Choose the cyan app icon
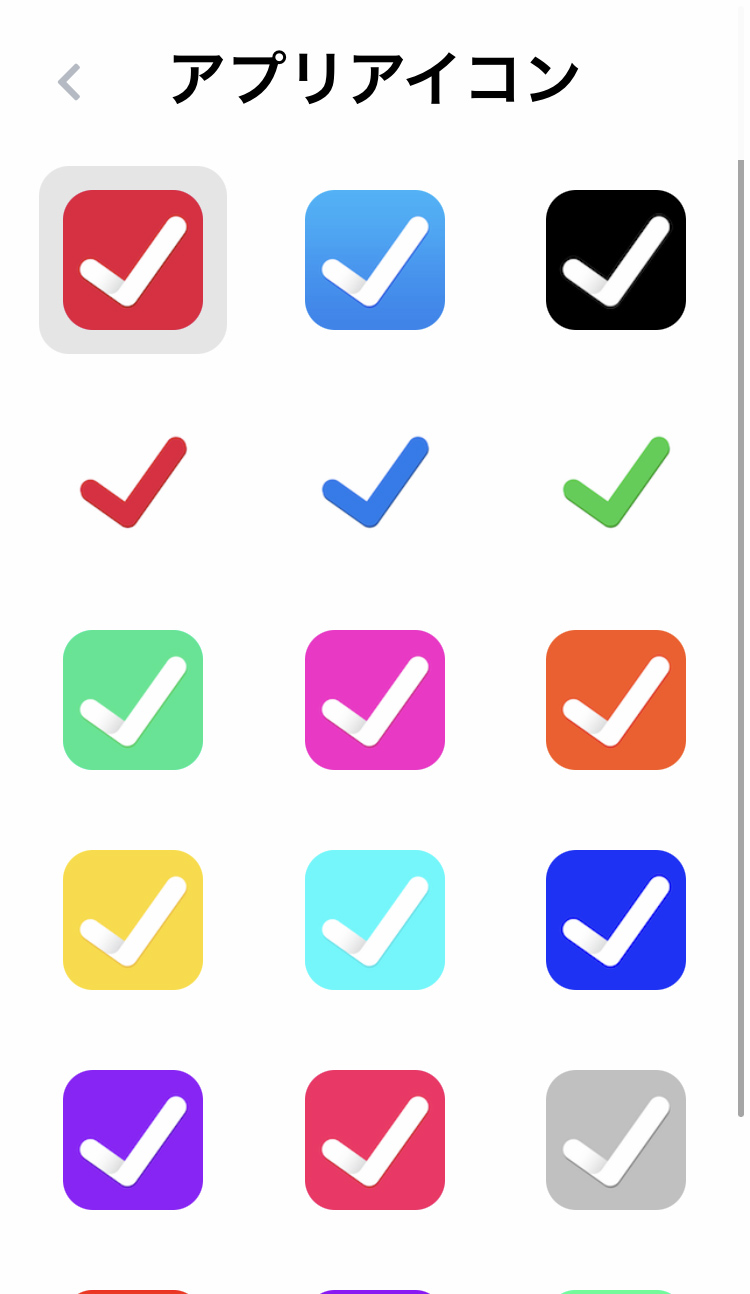750x1294 pixels. [x=375, y=920]
